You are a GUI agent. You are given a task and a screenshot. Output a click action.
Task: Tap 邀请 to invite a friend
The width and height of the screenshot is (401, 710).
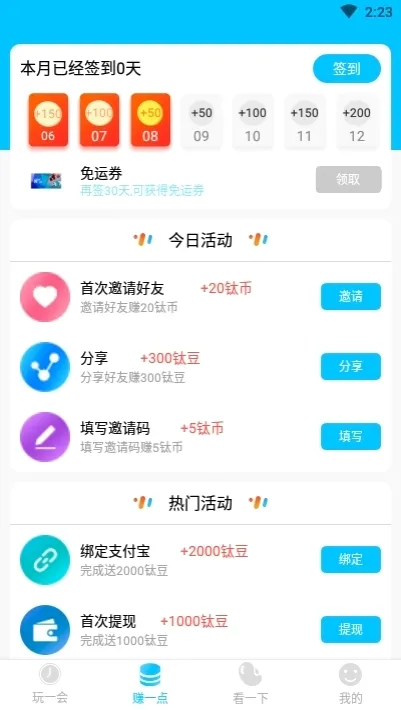click(x=351, y=297)
